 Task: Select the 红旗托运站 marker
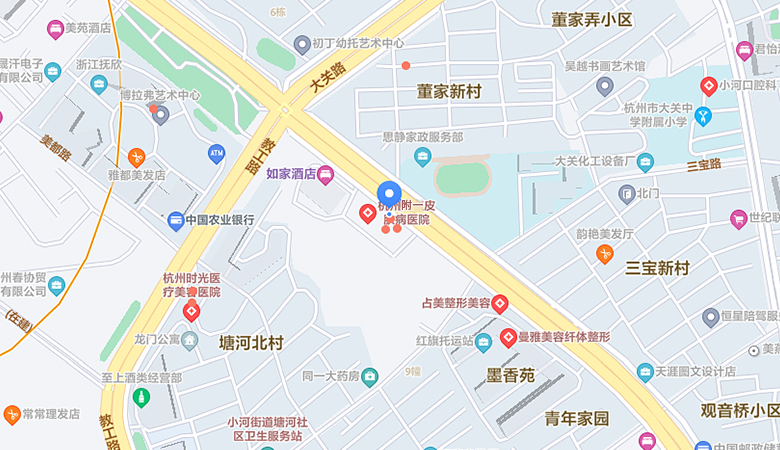pyautogui.click(x=484, y=342)
